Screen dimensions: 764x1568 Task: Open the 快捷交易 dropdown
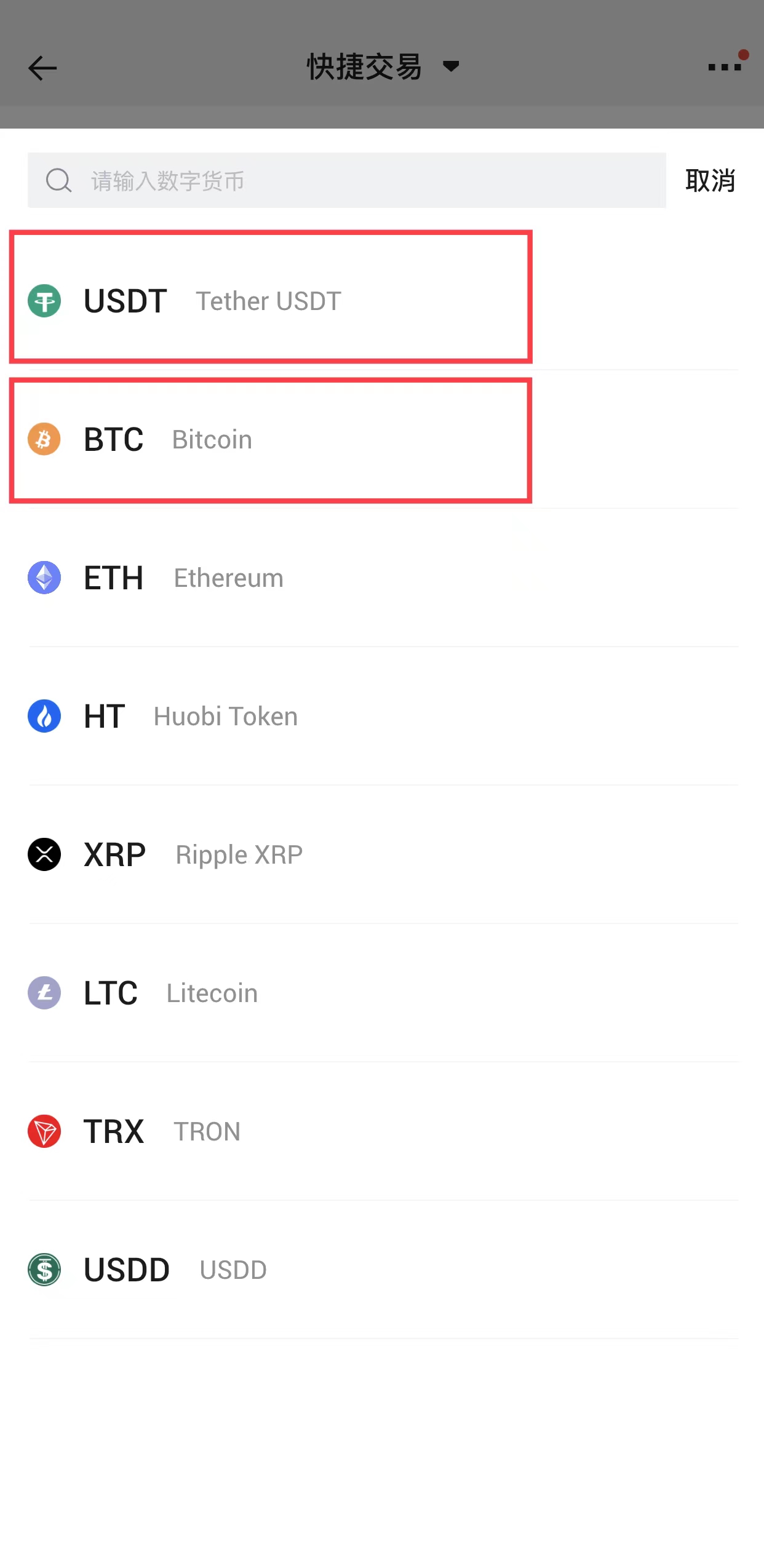click(383, 66)
